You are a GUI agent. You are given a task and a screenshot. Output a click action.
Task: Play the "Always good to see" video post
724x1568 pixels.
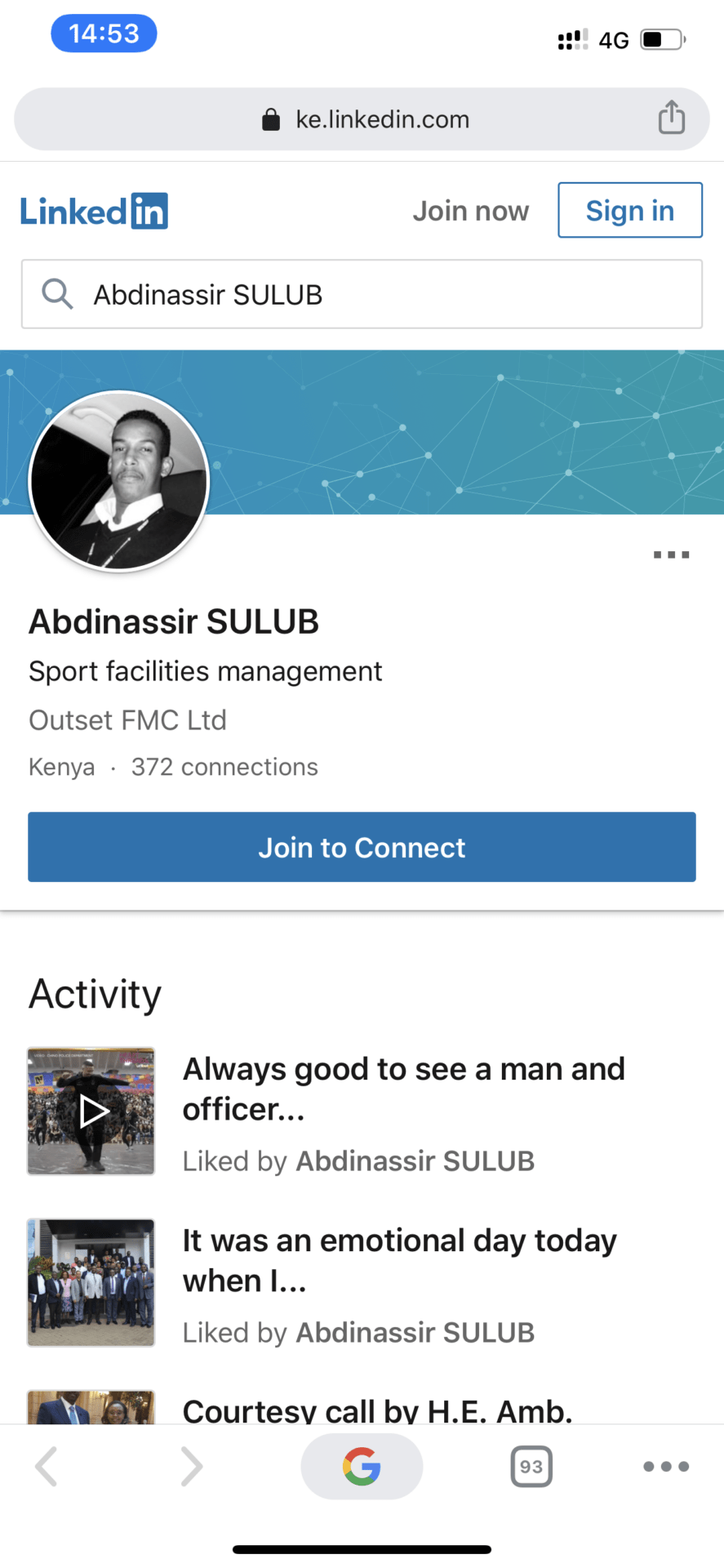coord(91,1111)
